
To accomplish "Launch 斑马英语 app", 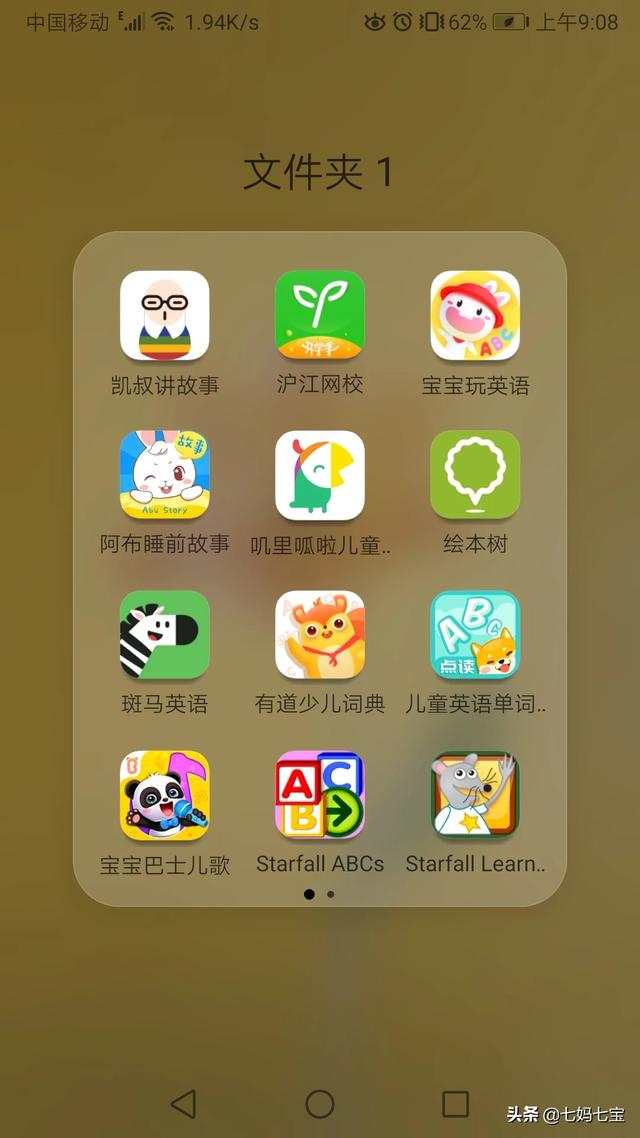I will (165, 635).
